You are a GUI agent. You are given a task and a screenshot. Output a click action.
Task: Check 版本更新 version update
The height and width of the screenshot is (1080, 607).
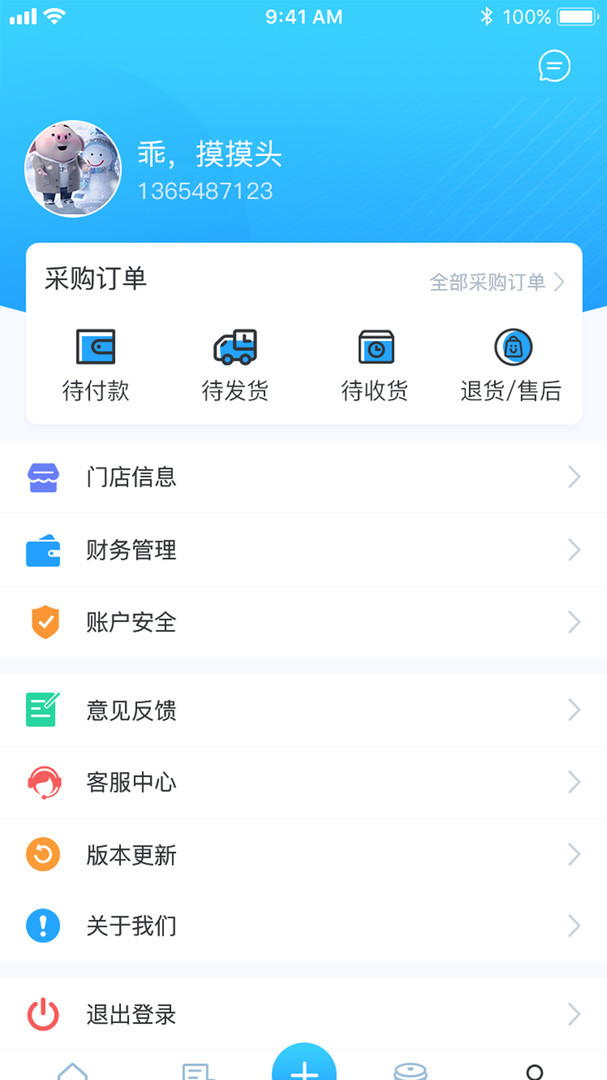click(303, 855)
